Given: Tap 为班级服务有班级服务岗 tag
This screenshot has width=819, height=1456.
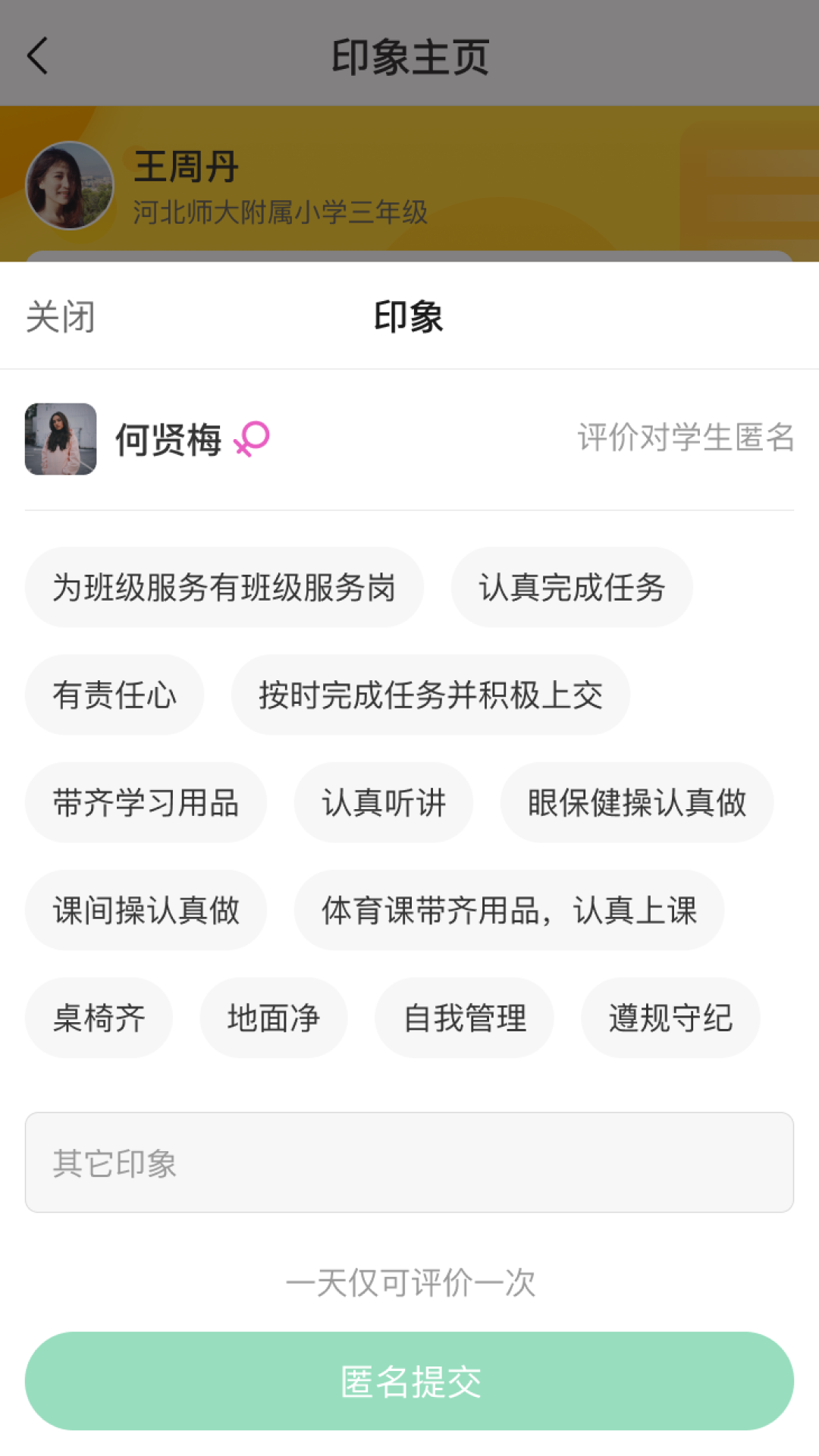Looking at the screenshot, I should 224,588.
